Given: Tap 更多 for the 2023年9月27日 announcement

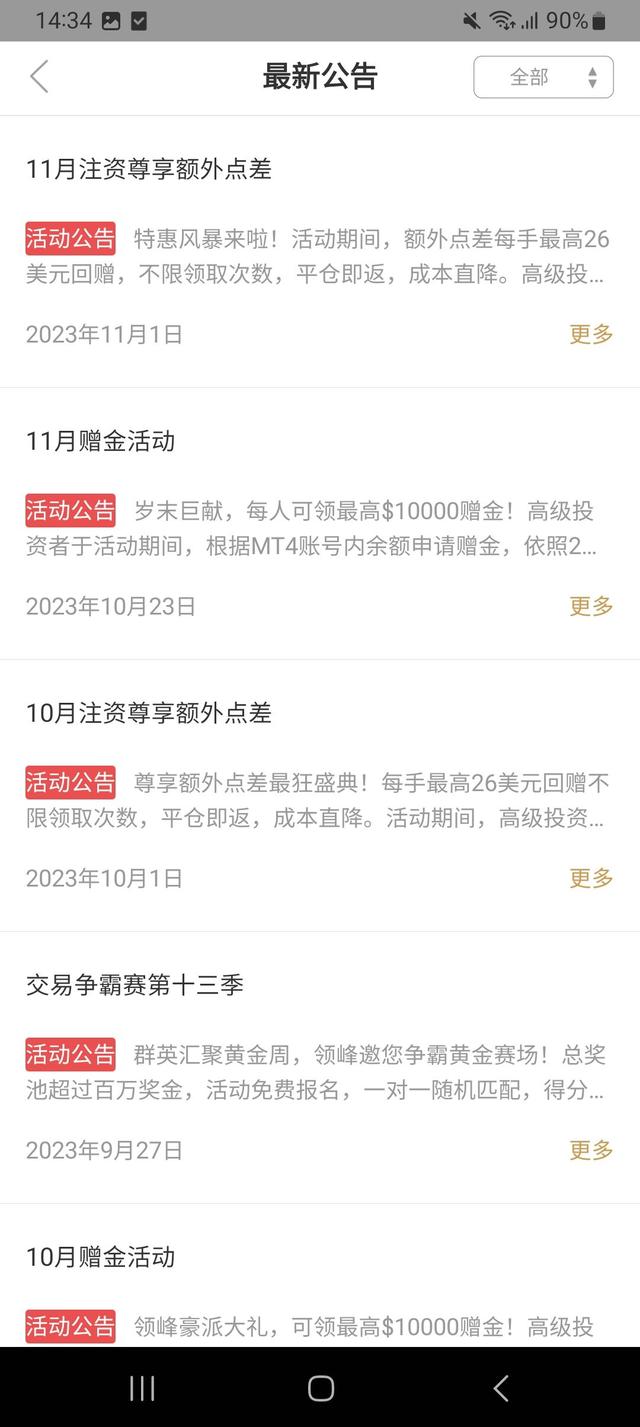Looking at the screenshot, I should click(590, 1150).
